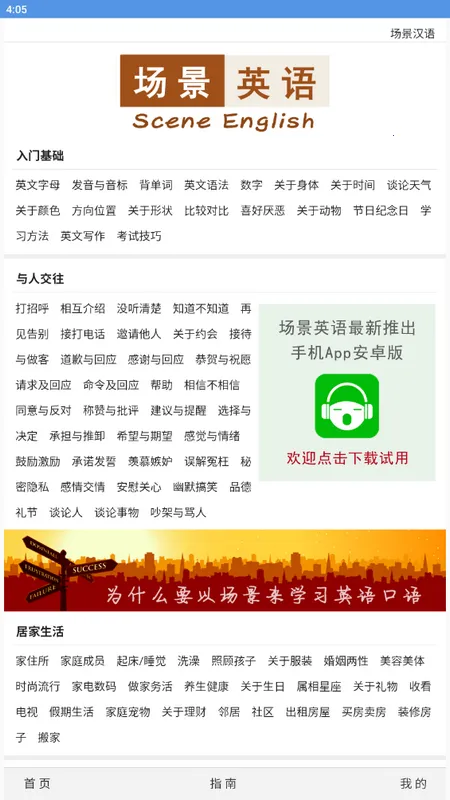Tap the 考试技巧 link
The height and width of the screenshot is (800, 450).
coord(139,236)
